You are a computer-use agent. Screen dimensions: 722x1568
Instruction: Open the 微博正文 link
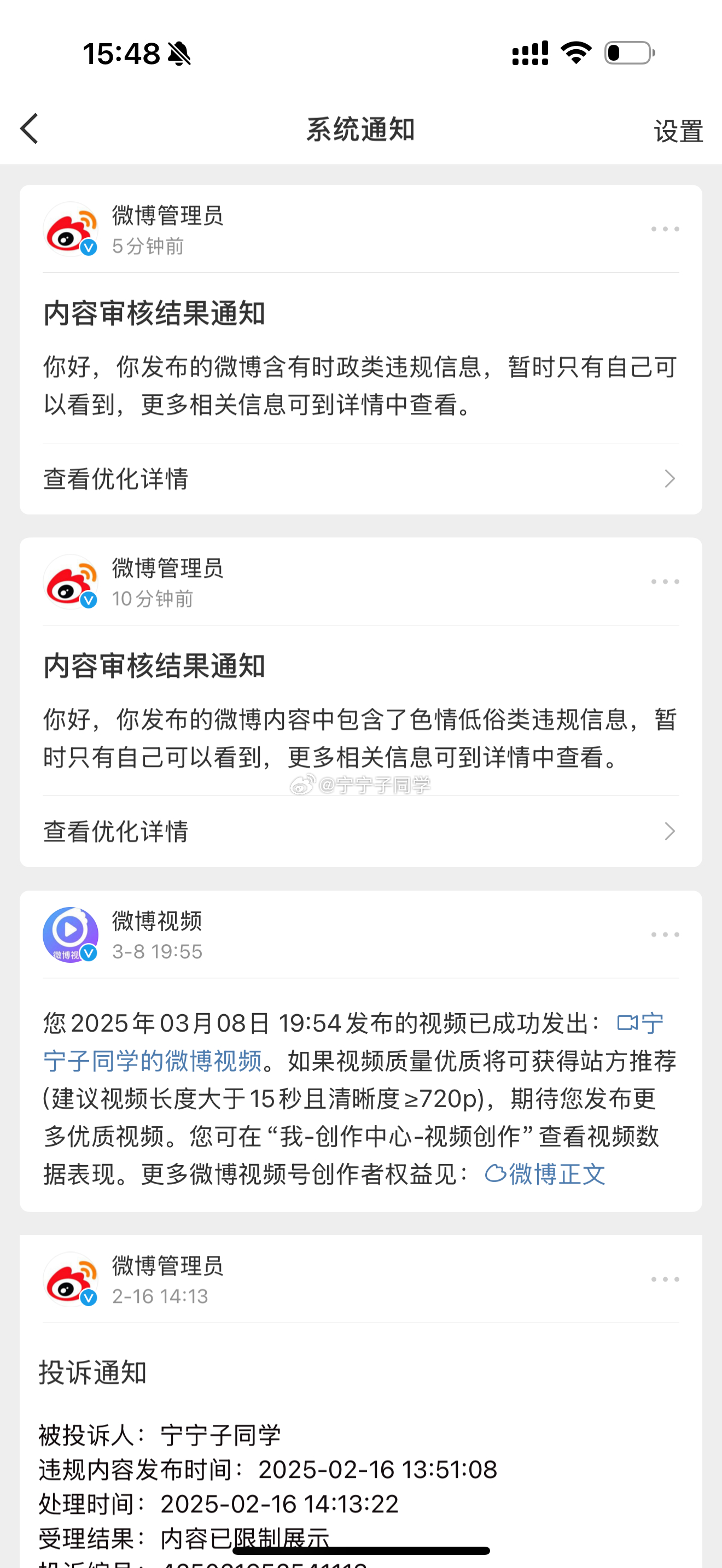[545, 1174]
